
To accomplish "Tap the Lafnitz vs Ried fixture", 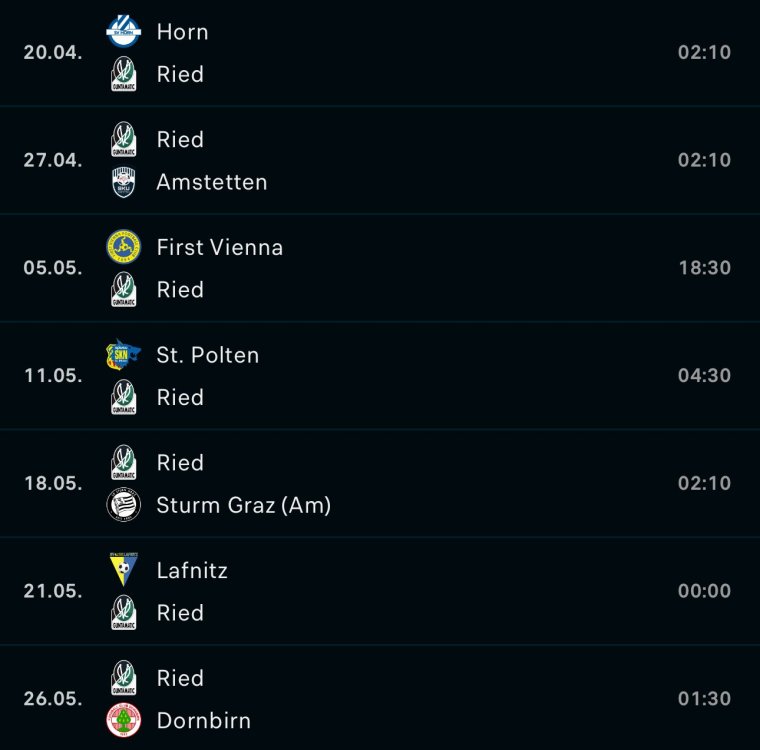I will coord(380,591).
